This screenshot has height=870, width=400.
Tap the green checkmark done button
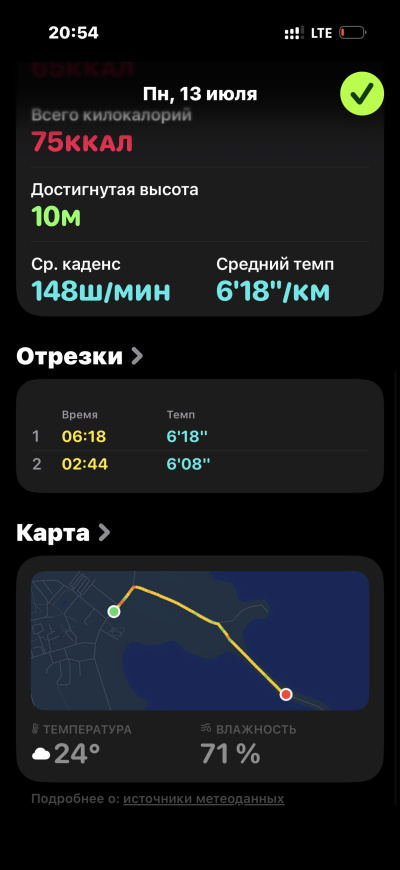tap(362, 94)
